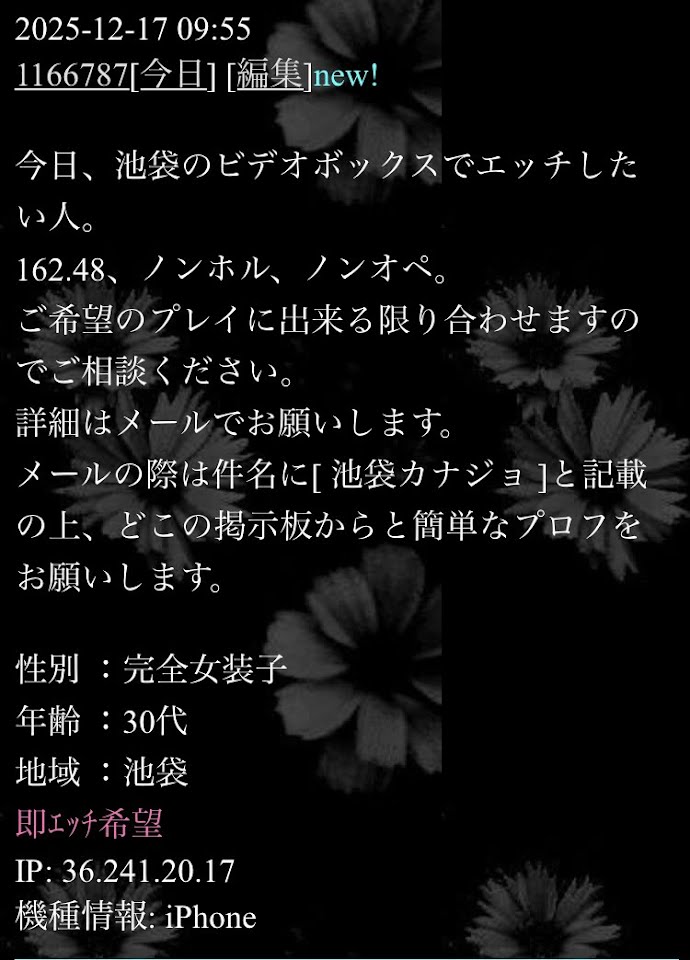Open the 編集 edit link
The width and height of the screenshot is (690, 960).
point(269,76)
